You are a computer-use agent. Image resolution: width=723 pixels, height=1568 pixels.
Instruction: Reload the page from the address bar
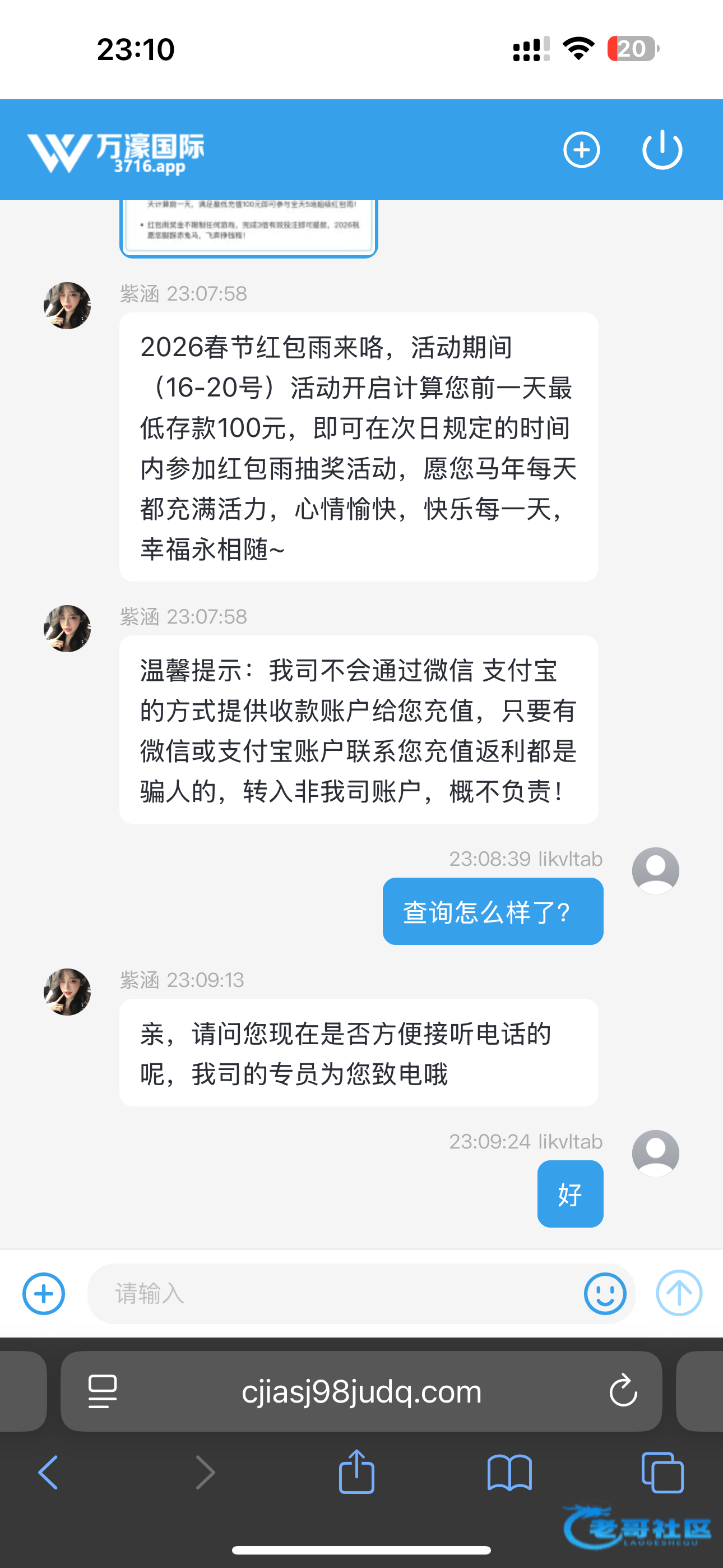pos(623,1391)
